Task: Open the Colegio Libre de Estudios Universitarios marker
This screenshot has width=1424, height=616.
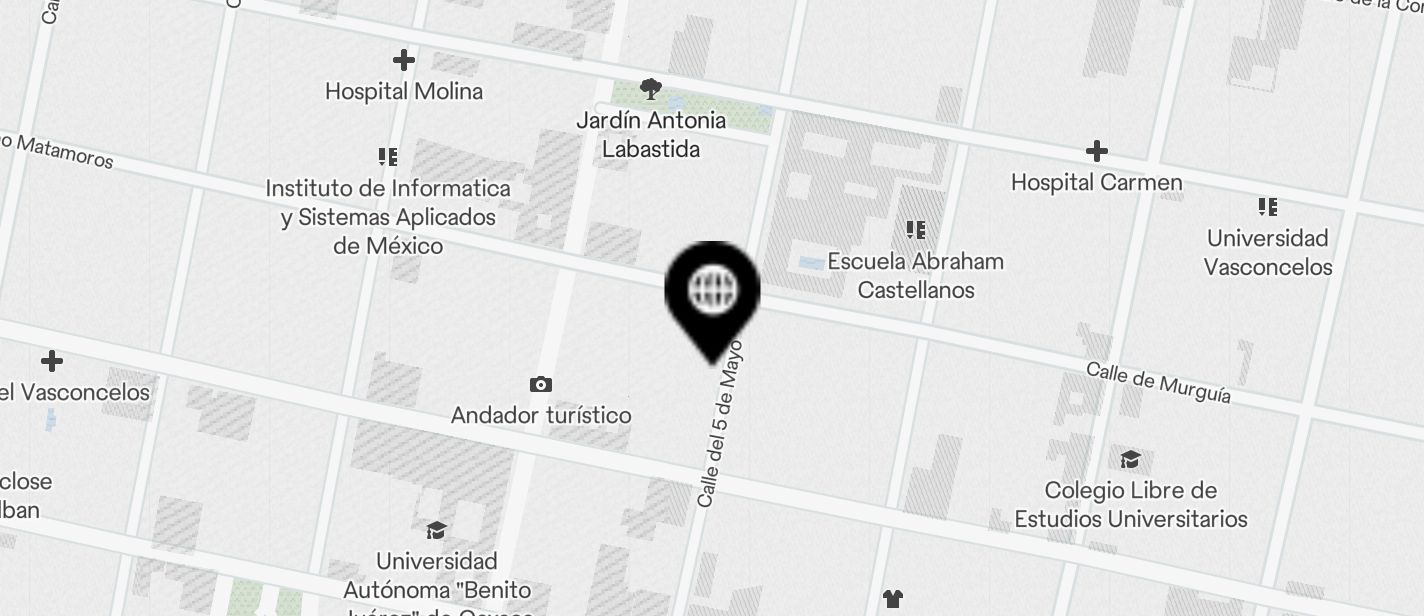Action: [1130, 460]
